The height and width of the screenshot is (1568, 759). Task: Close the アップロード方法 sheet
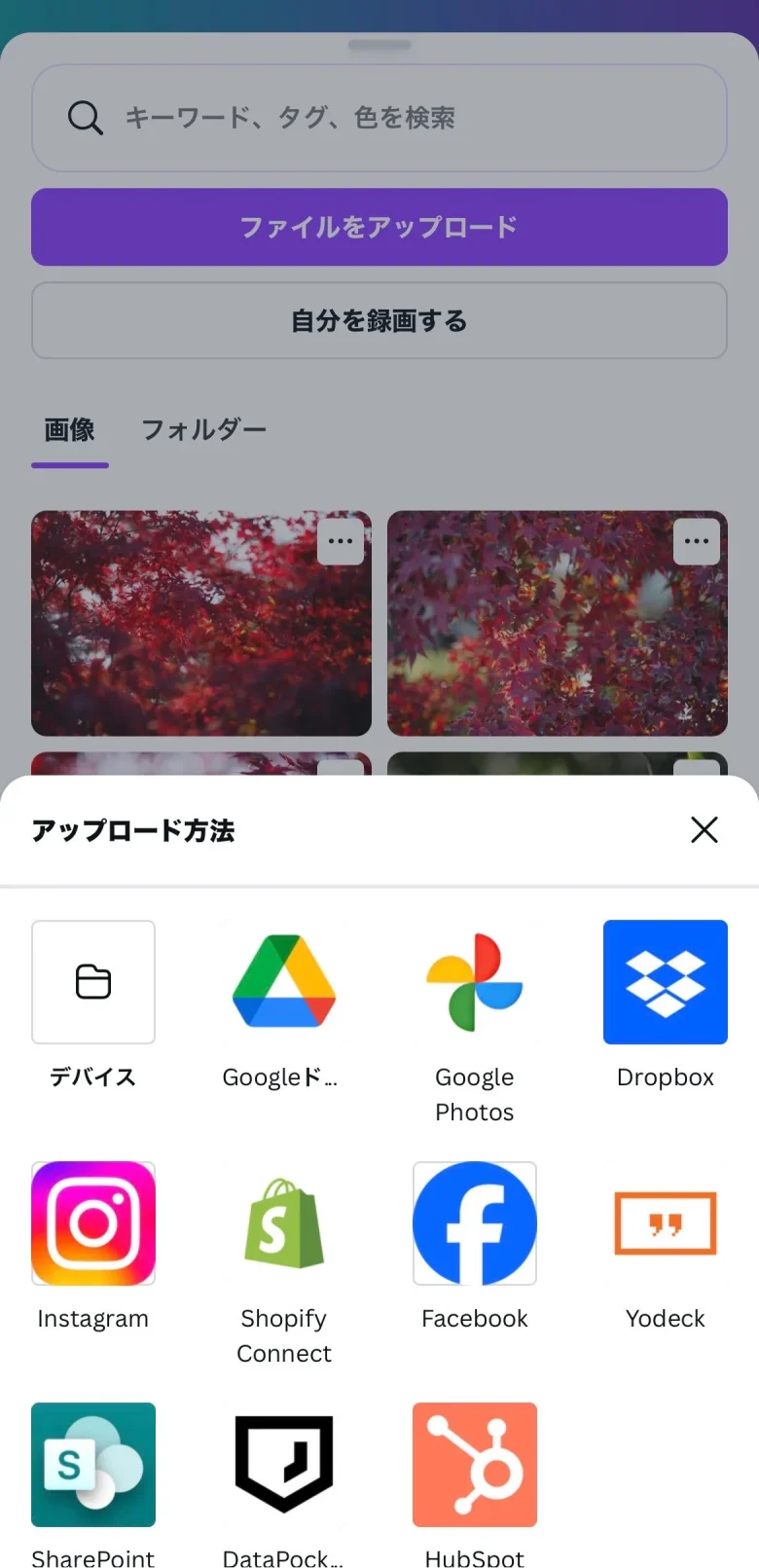pos(704,829)
